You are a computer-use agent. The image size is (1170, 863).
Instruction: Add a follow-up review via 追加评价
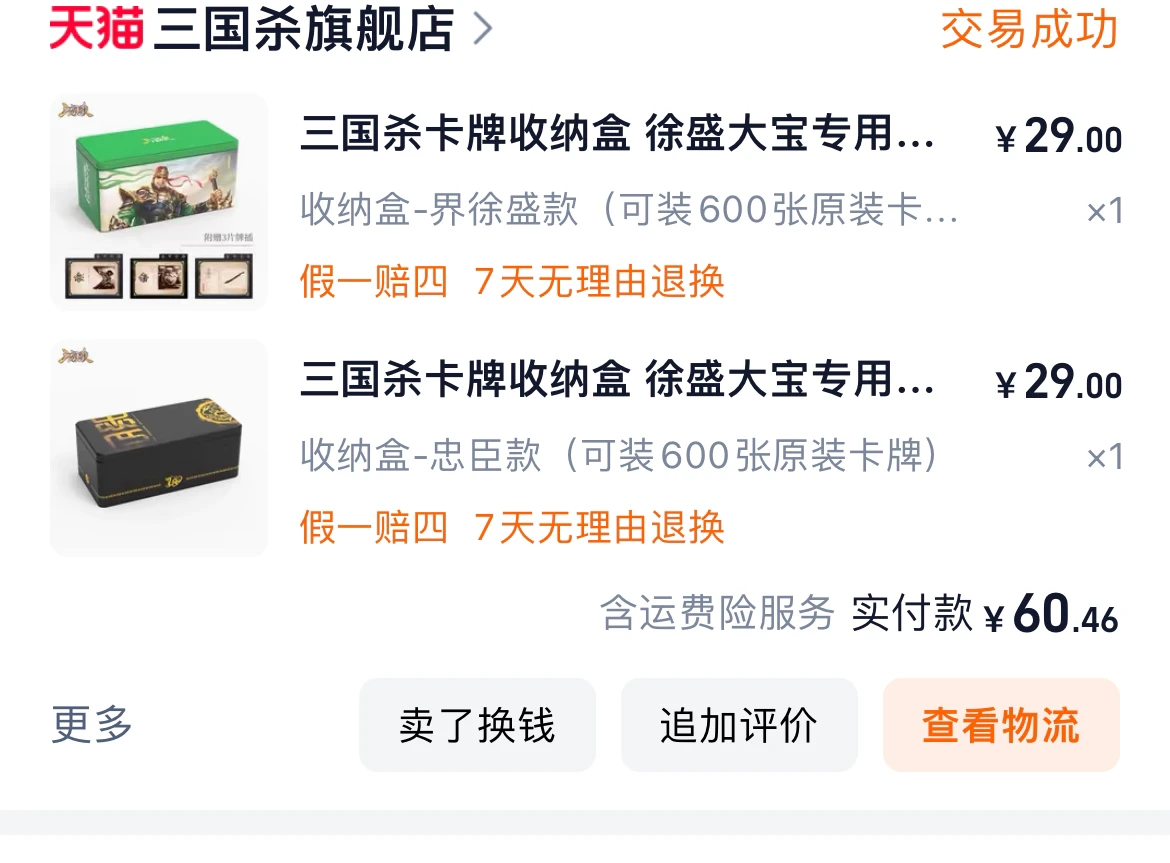pyautogui.click(x=739, y=726)
